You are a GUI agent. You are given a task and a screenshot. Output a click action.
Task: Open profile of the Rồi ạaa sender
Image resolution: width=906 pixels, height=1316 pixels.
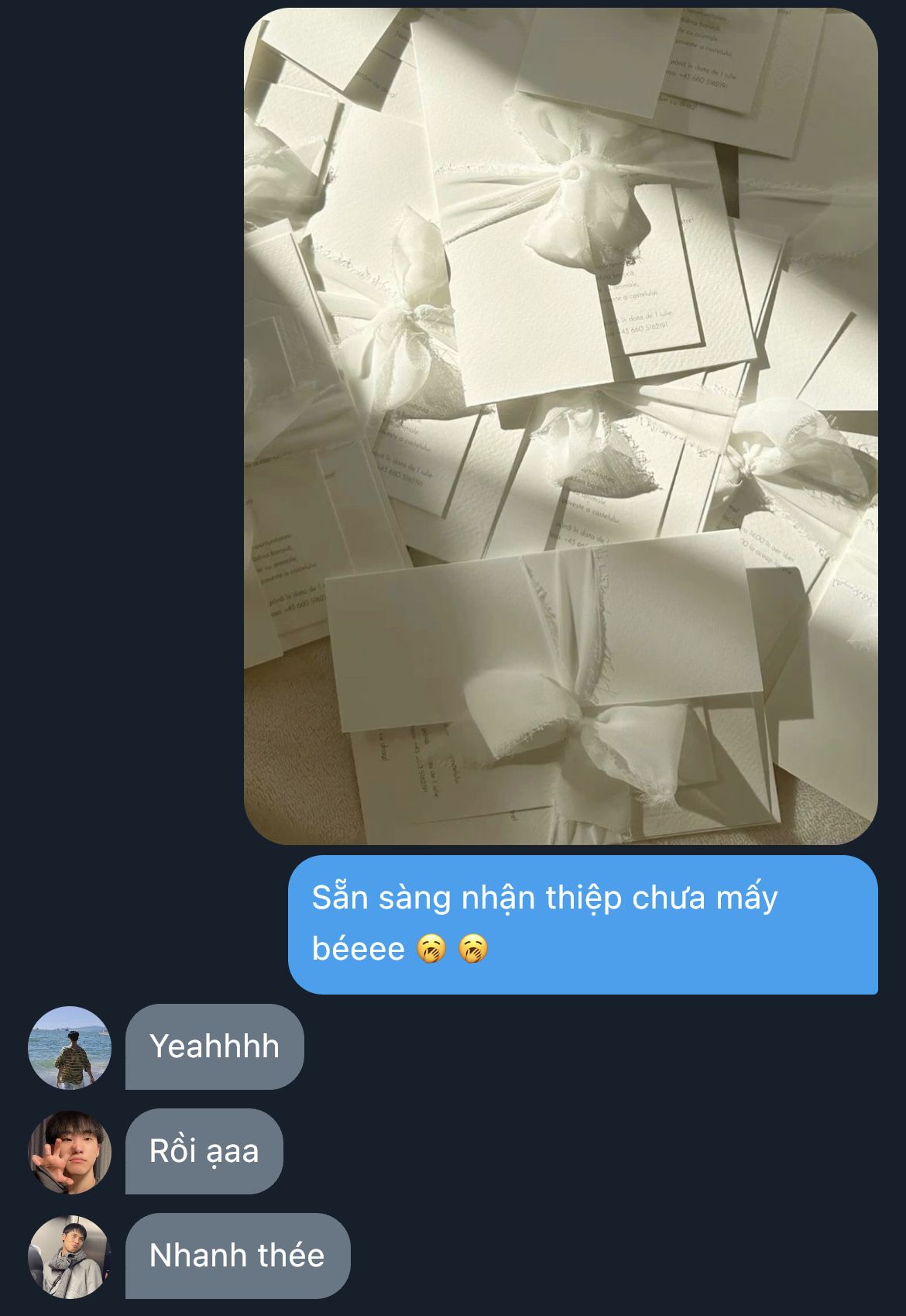pos(70,1152)
